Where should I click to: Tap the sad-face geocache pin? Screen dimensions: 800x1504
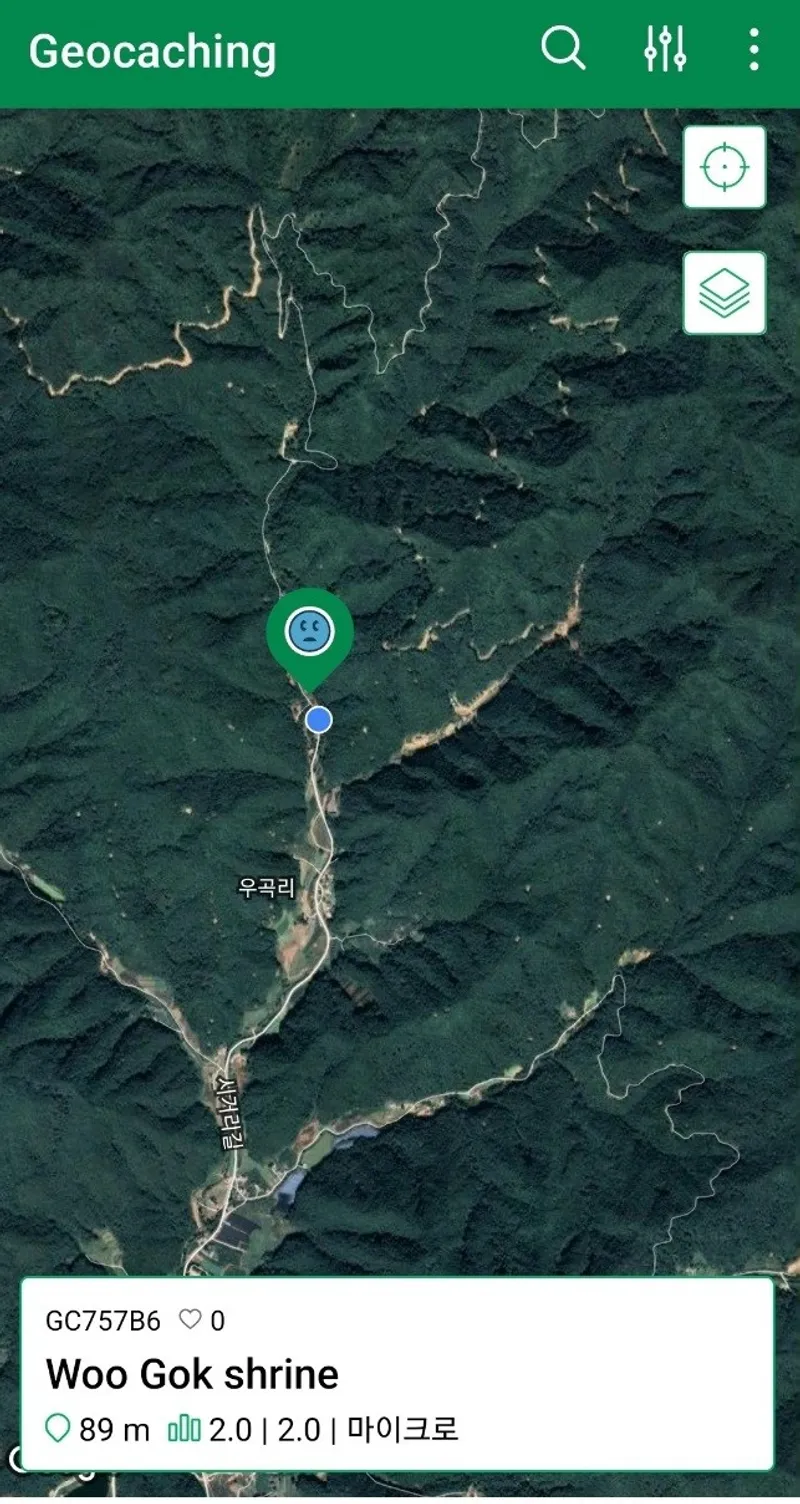310,633
